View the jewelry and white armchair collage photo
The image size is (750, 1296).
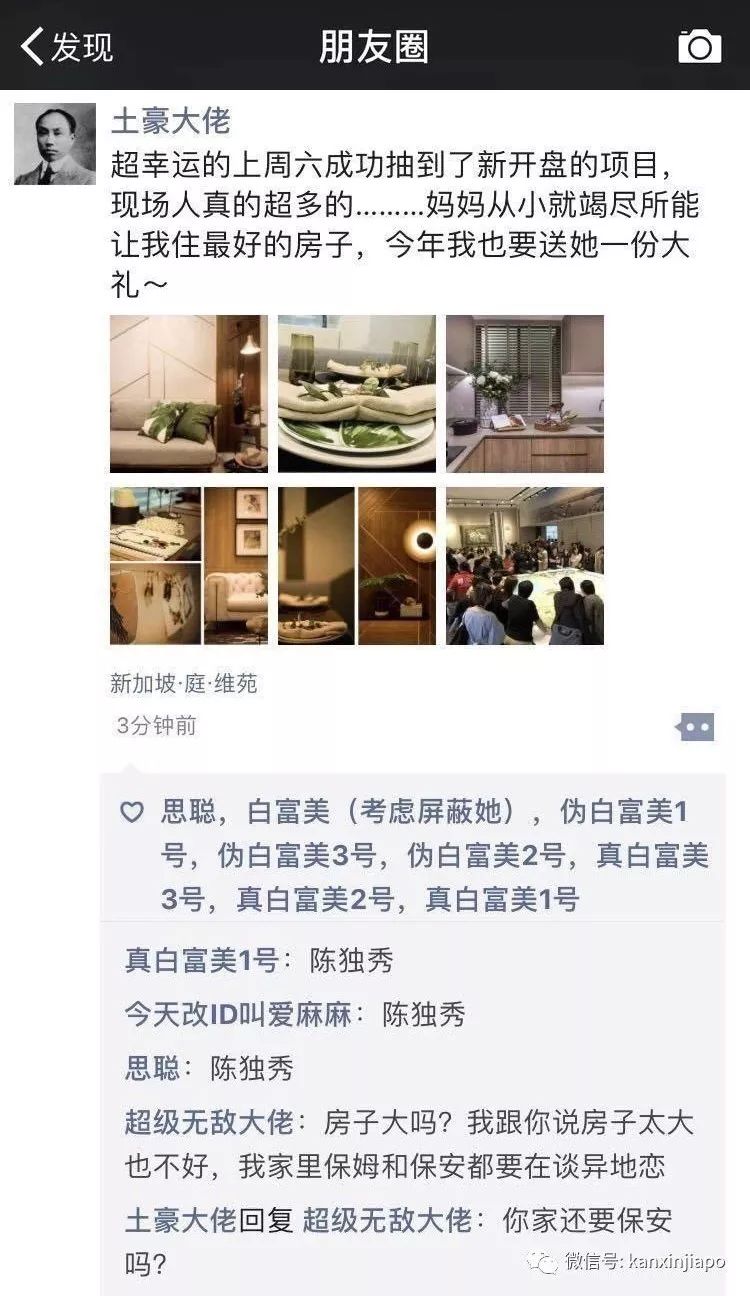[189, 565]
